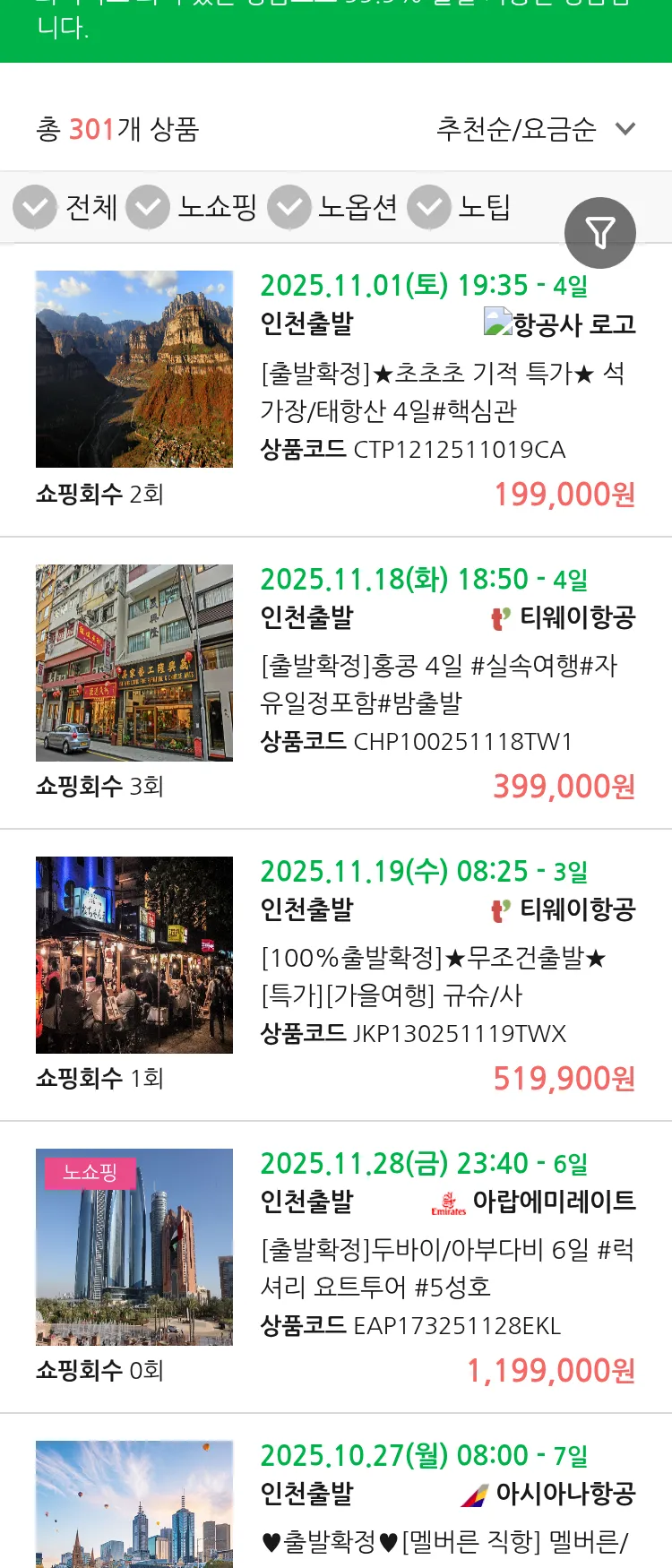Screen dimensions: 672x1568
Task: Tap the 노쇼핑 badge on the Dubai tour image
Action: click(x=90, y=1171)
